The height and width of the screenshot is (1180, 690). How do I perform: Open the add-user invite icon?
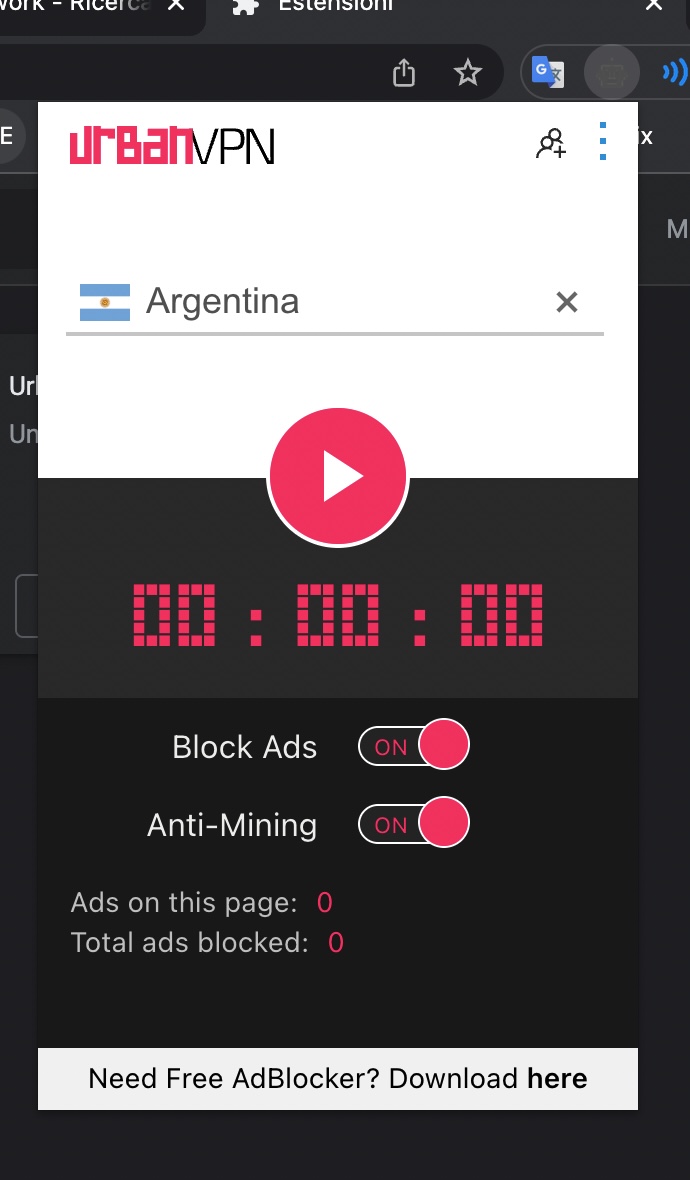551,144
